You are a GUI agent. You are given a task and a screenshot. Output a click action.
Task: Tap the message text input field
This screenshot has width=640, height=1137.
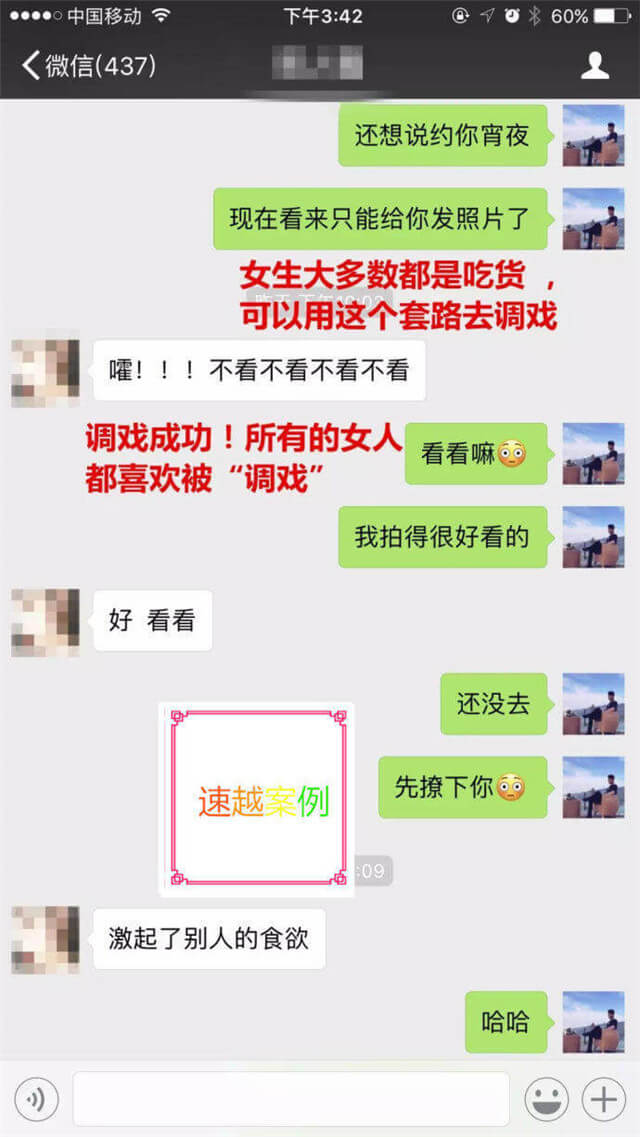tap(290, 1100)
